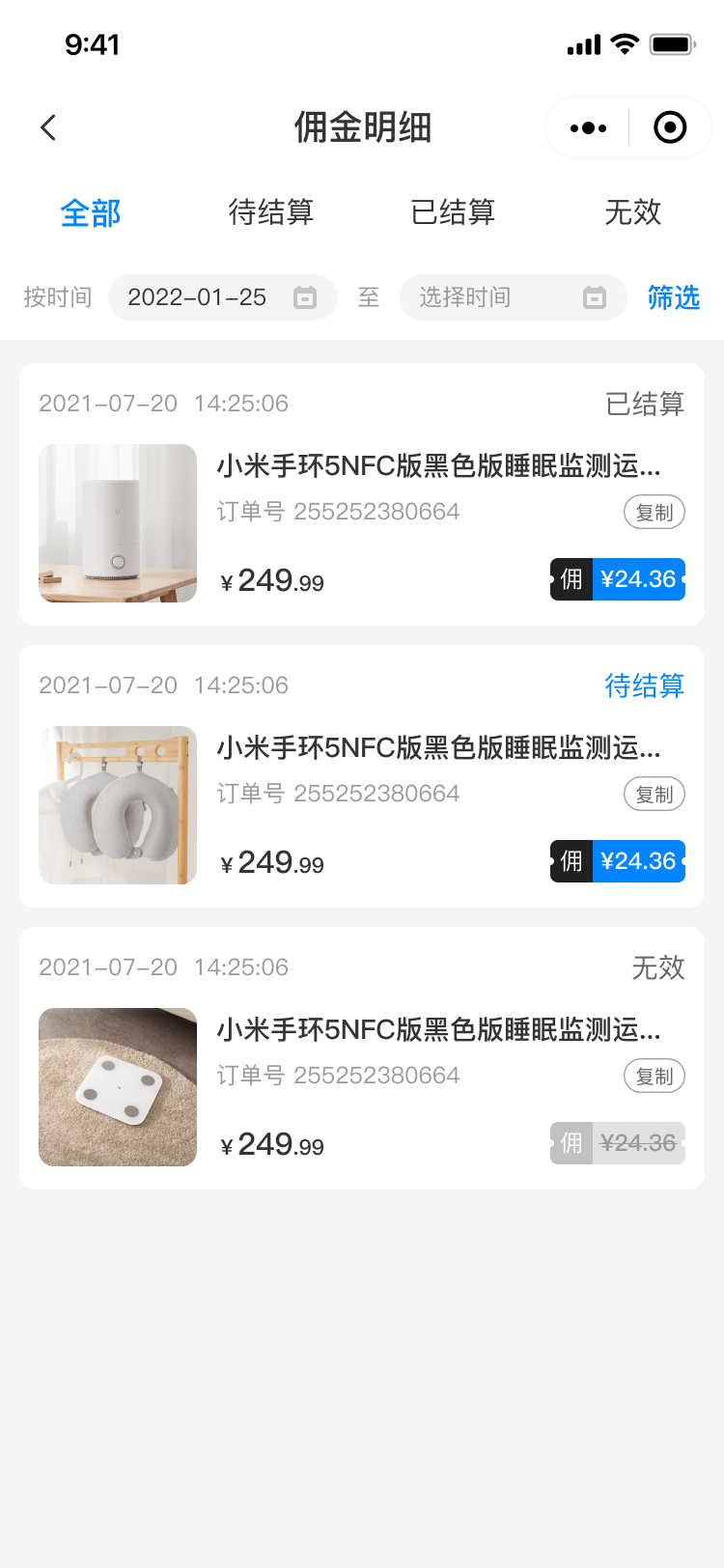Copy order number of the 已结算 order
Image resolution: width=724 pixels, height=1568 pixels.
click(654, 513)
